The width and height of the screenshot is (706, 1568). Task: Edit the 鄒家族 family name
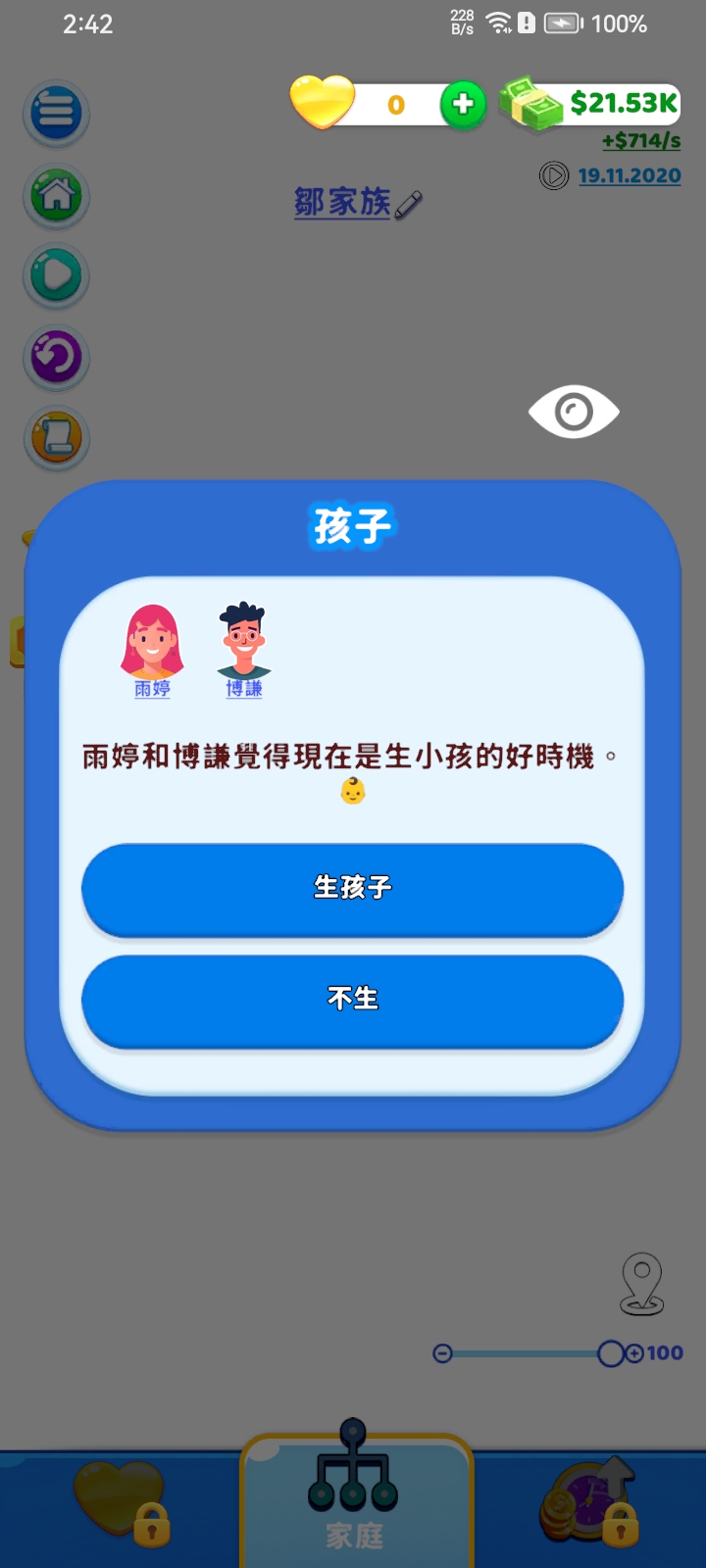pos(409,204)
